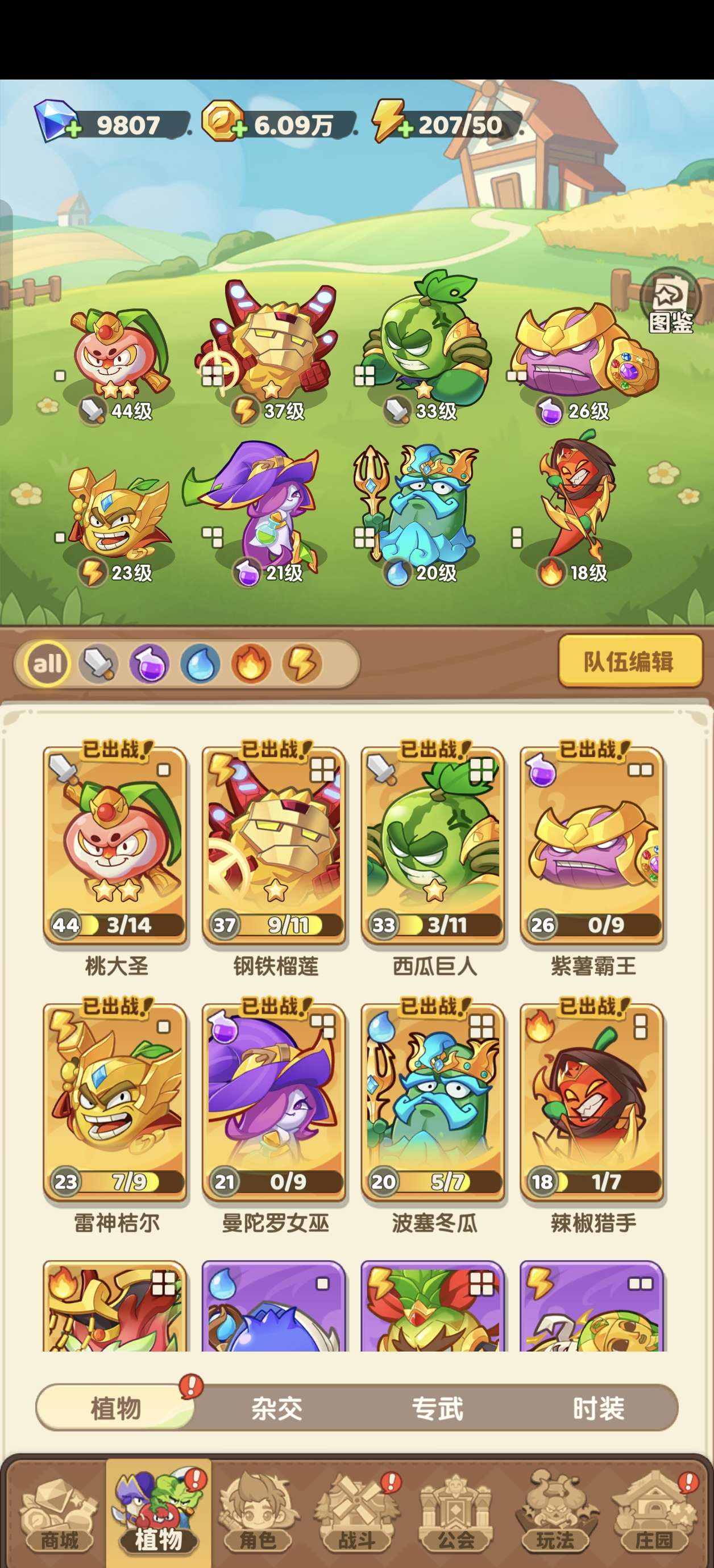Open the 钢铁榴莲 plant card

pos(274,846)
